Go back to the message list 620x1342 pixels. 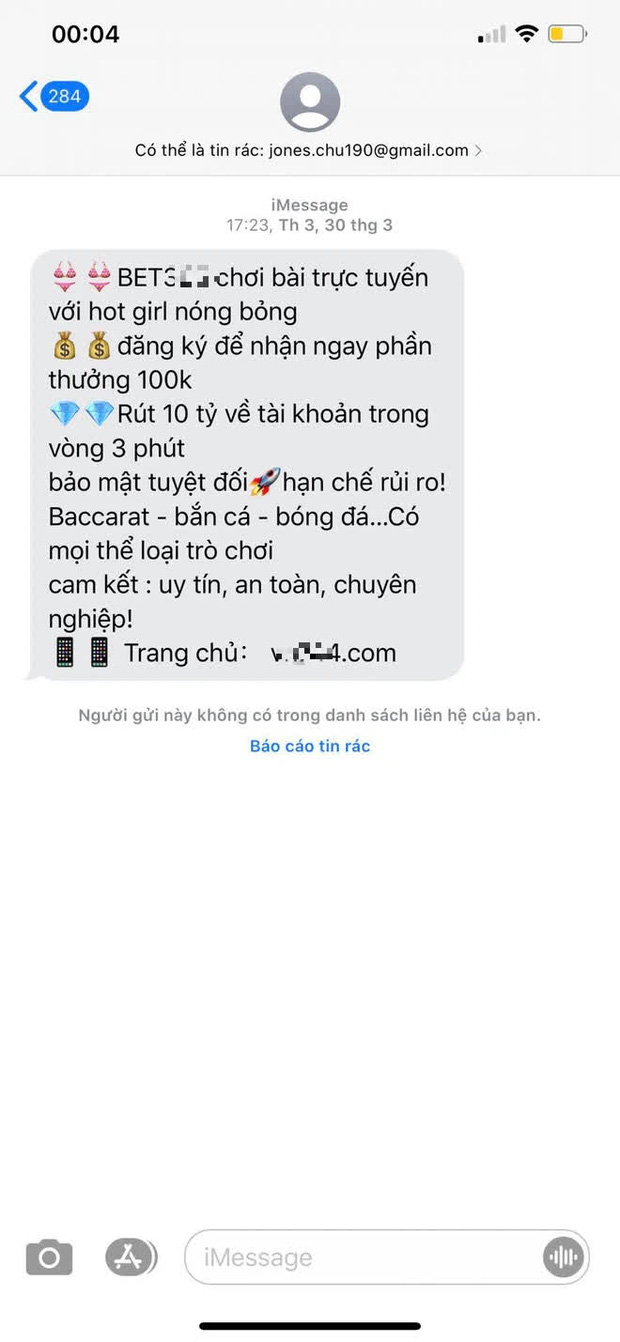tap(54, 97)
